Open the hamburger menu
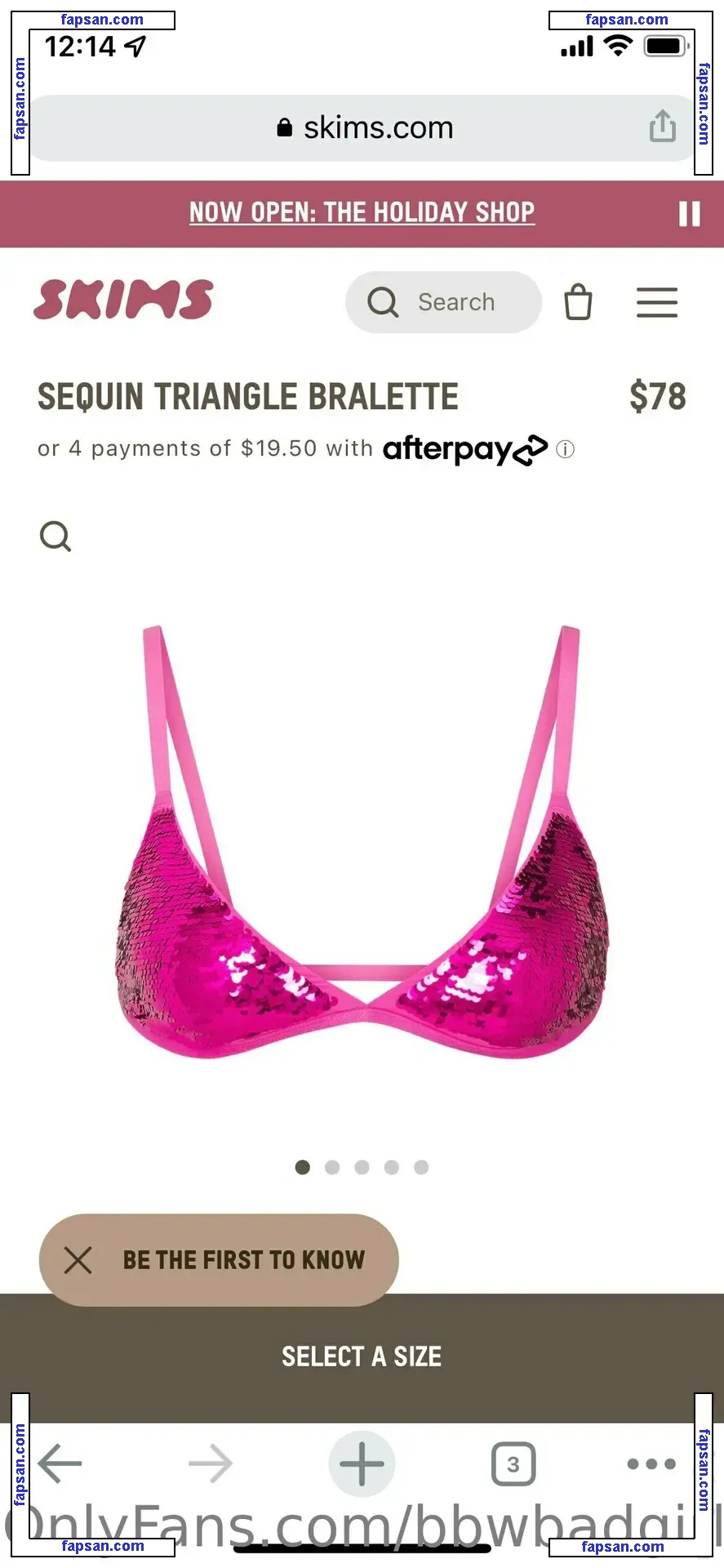 coord(656,302)
